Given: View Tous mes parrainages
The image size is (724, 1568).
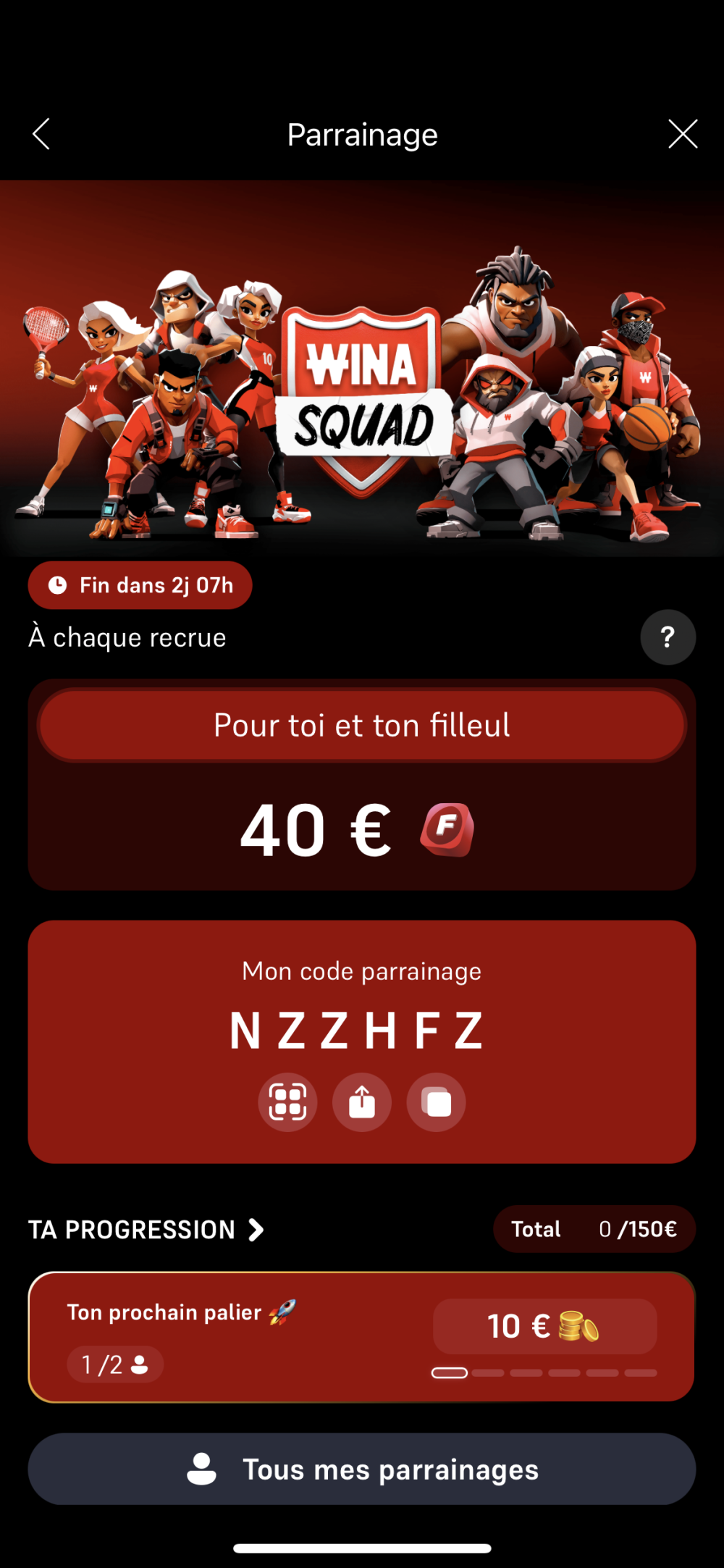Looking at the screenshot, I should 361,1469.
